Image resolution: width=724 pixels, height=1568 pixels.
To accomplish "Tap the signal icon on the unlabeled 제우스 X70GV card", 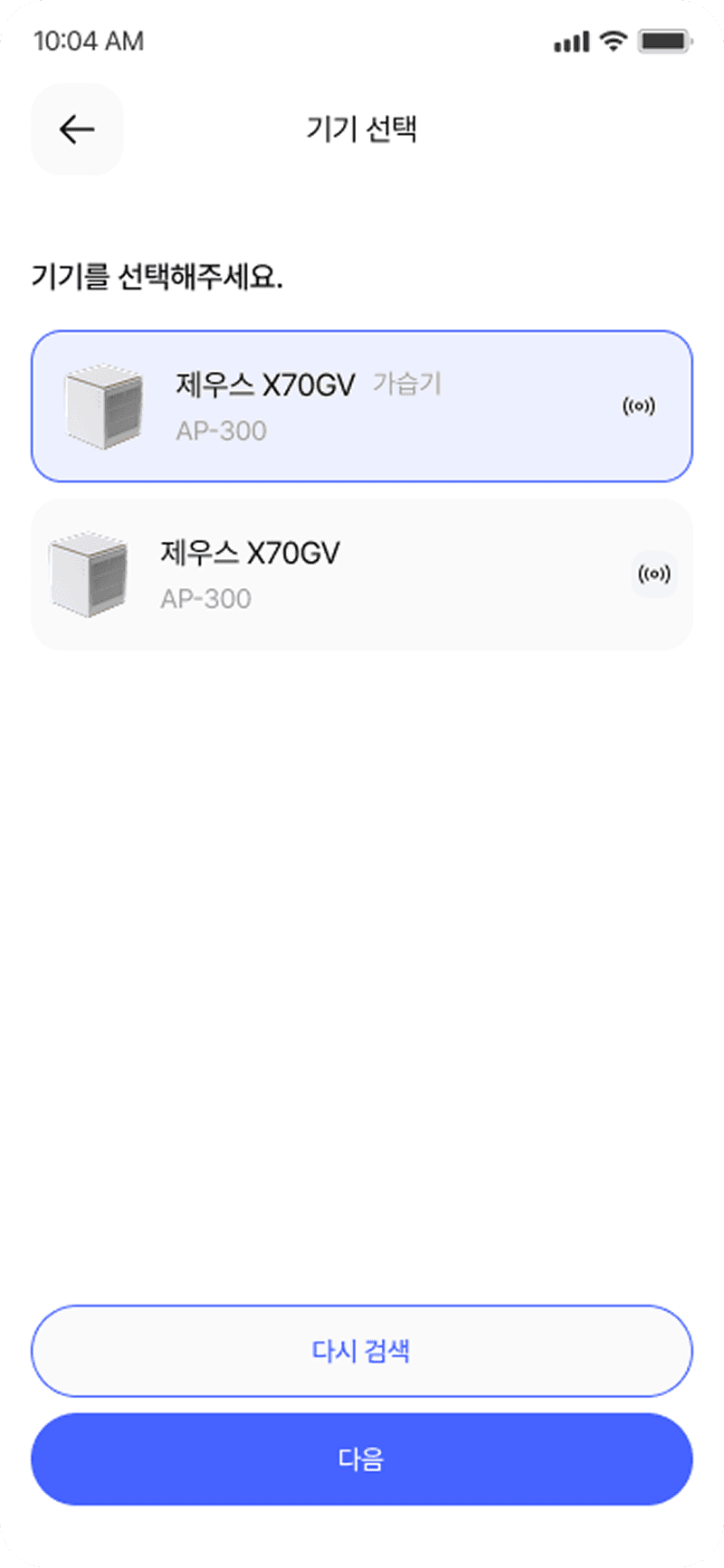I will [653, 575].
